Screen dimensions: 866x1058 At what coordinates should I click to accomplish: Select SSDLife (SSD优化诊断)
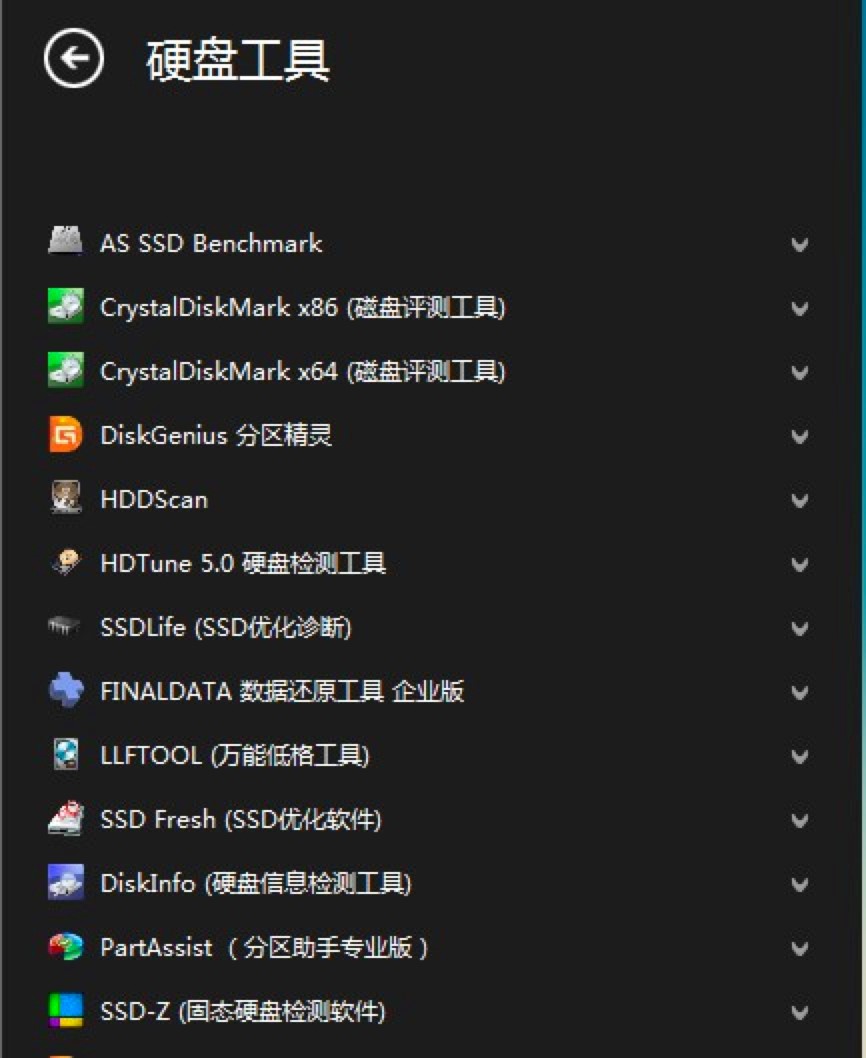point(226,628)
